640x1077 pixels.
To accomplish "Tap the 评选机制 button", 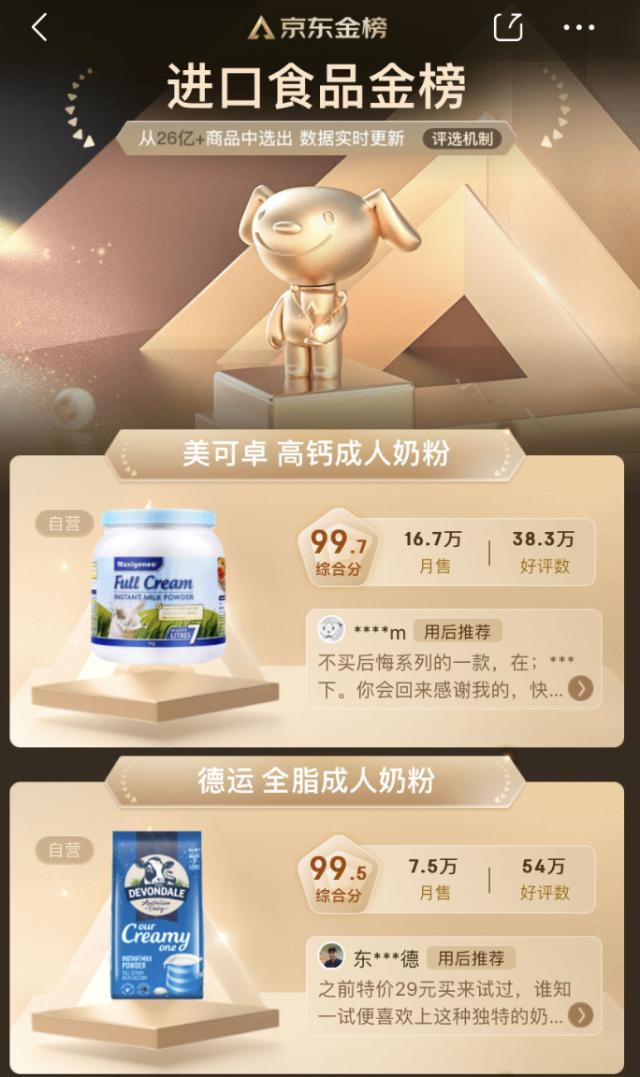I will click(x=462, y=139).
